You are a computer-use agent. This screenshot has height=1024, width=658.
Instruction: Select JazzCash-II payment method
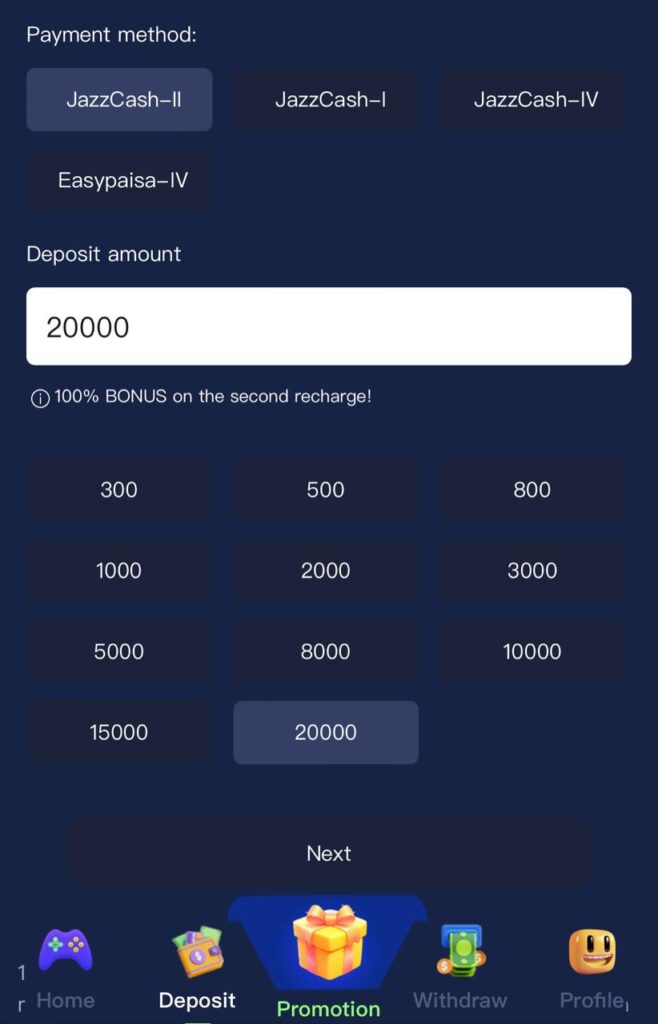pos(119,100)
